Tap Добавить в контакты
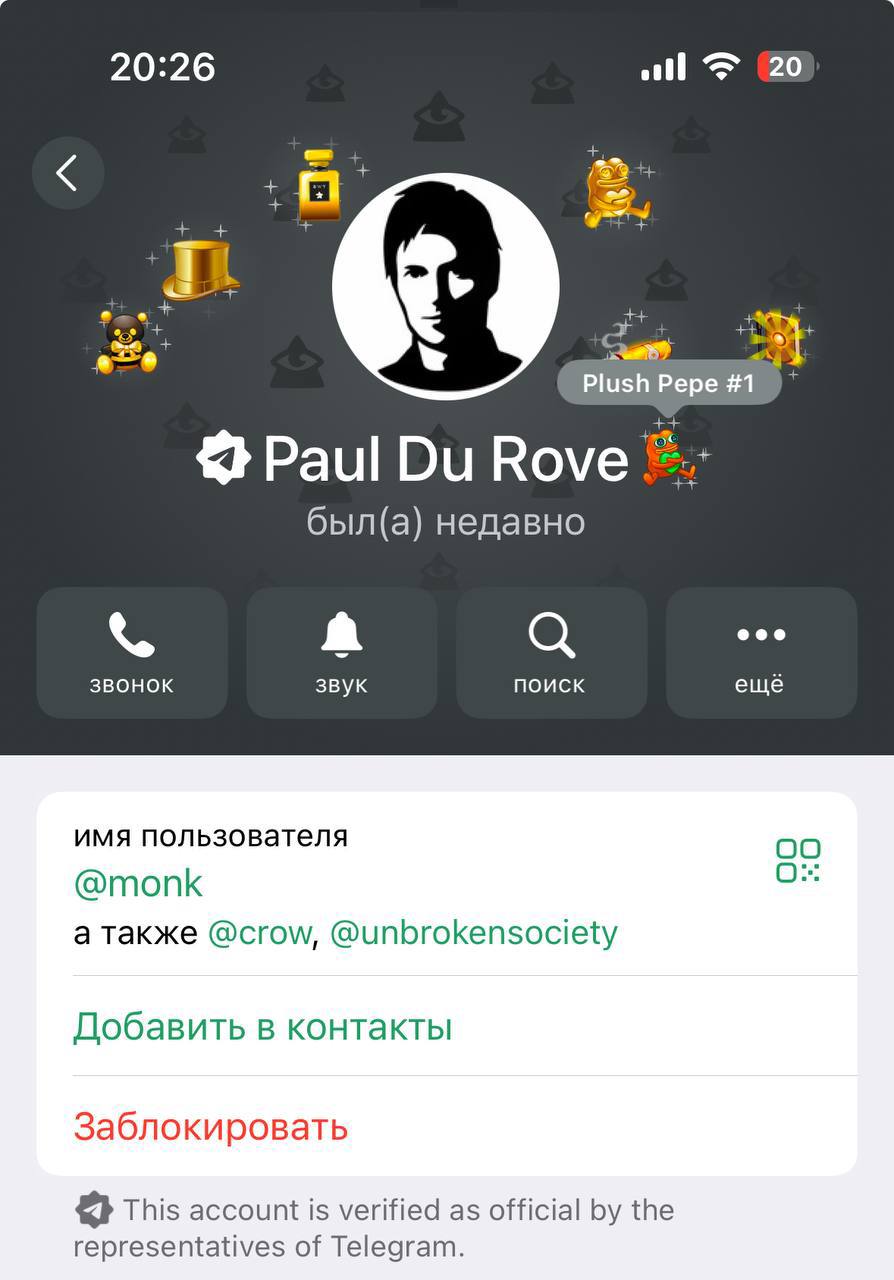Viewport: 894px width, 1280px height. tap(263, 1027)
